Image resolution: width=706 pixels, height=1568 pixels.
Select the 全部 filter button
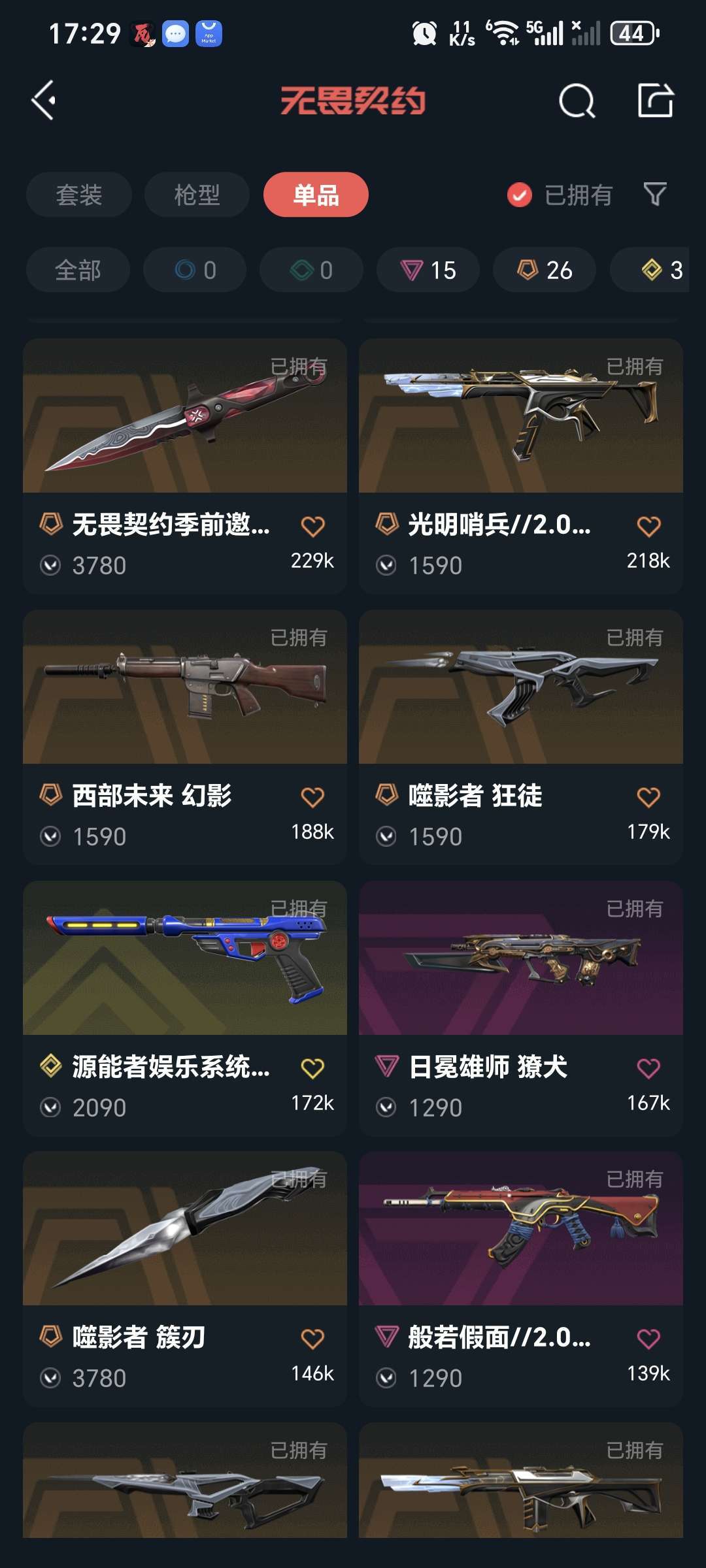coord(76,270)
